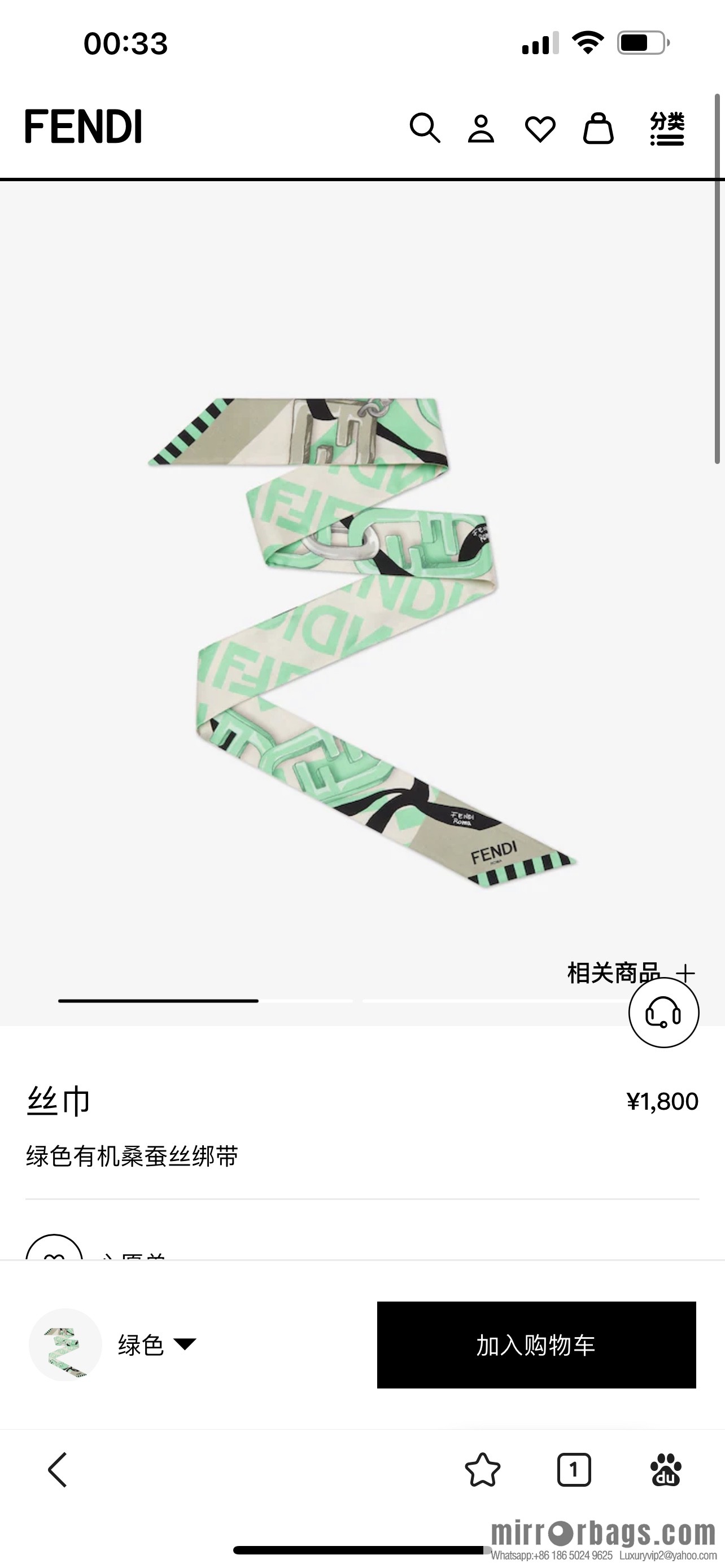Screen dimensions: 725x1568
Task: Open the search icon in Fendi header
Action: tap(424, 128)
